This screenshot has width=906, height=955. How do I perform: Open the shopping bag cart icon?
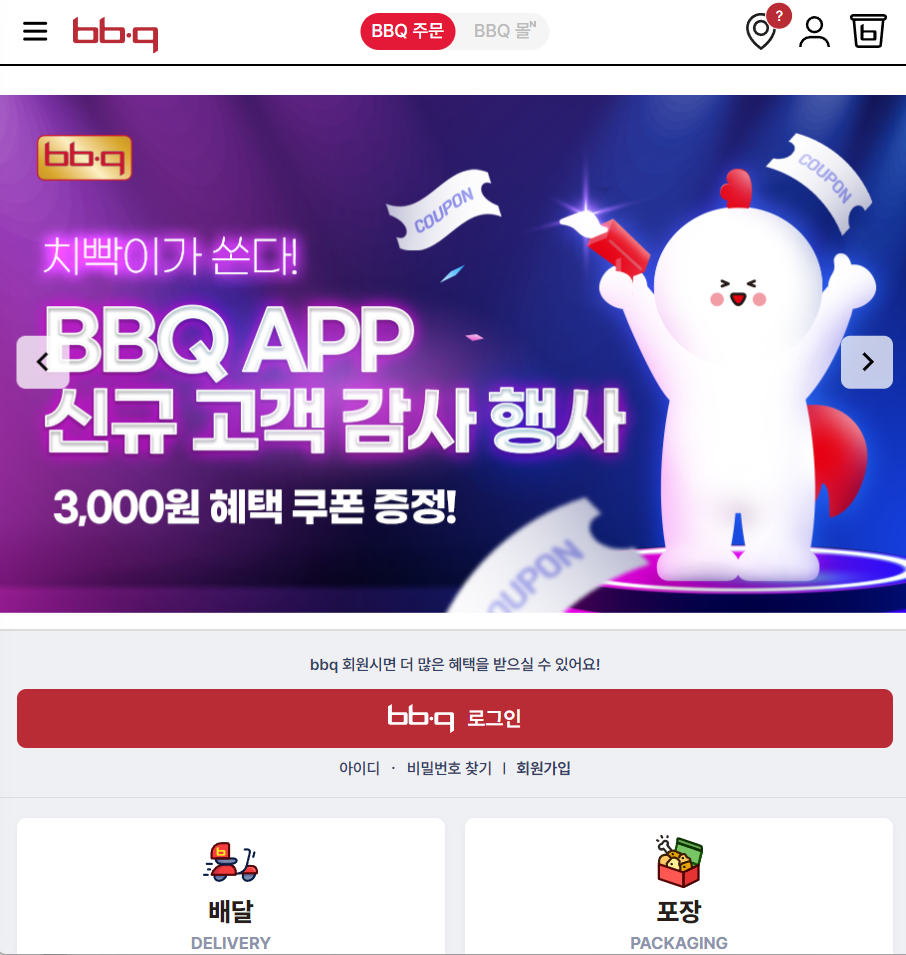867,31
